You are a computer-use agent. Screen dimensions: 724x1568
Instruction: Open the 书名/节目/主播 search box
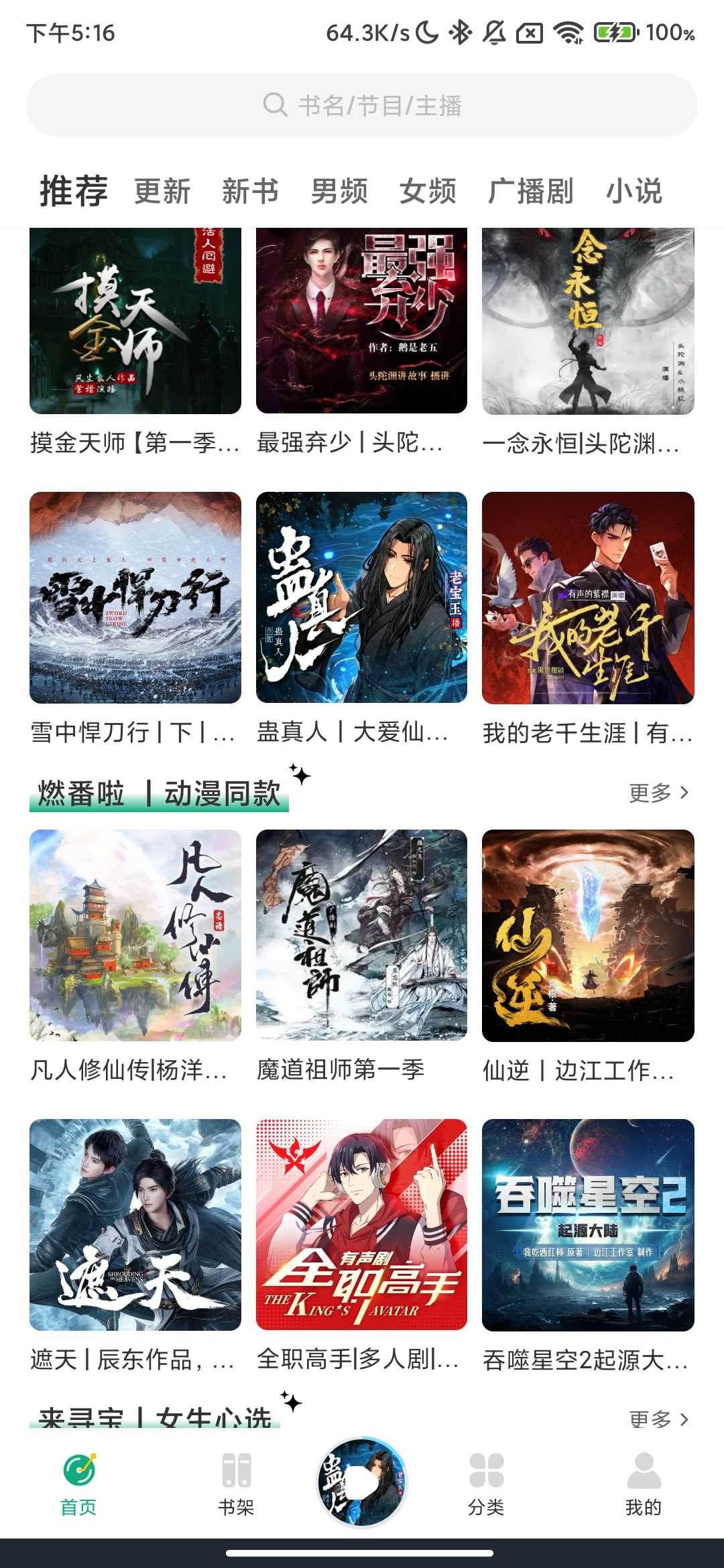coord(362,105)
